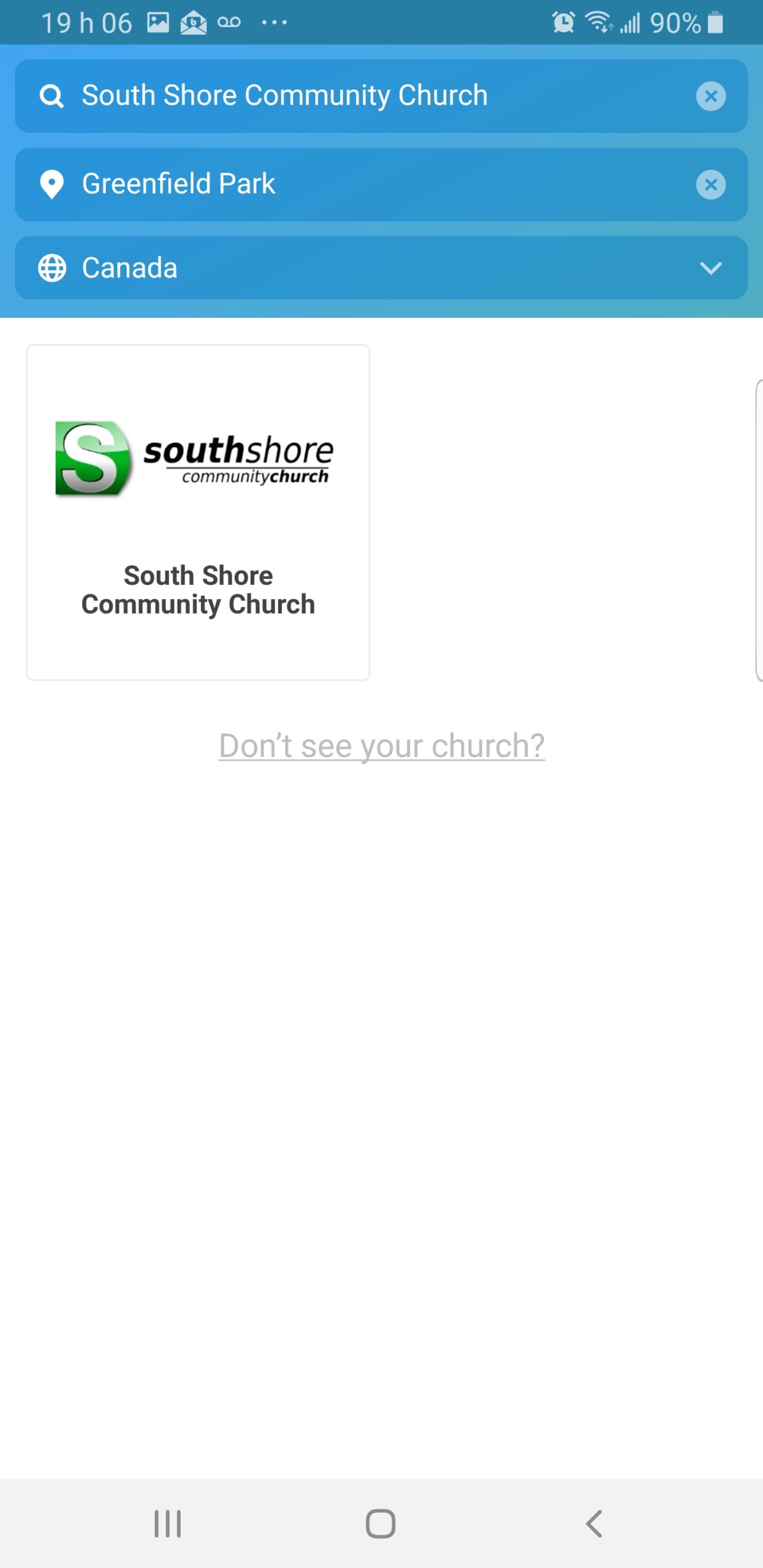Expand the Canada country dropdown
This screenshot has height=1568, width=763.
click(710, 268)
